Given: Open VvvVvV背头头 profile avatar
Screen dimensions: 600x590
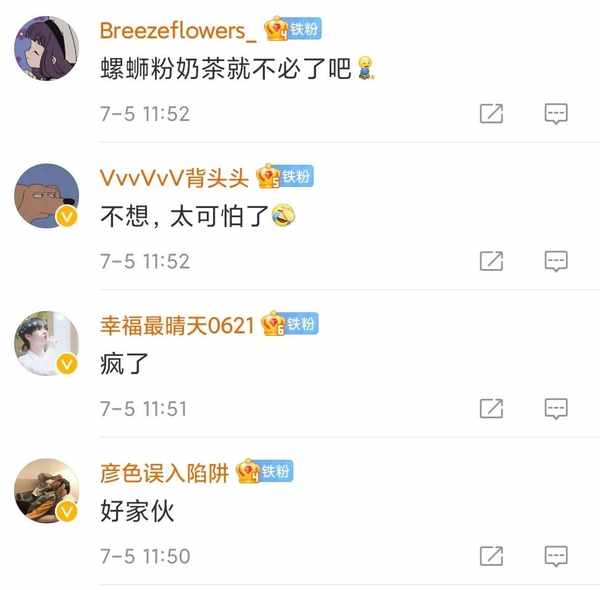Looking at the screenshot, I should (46, 196).
